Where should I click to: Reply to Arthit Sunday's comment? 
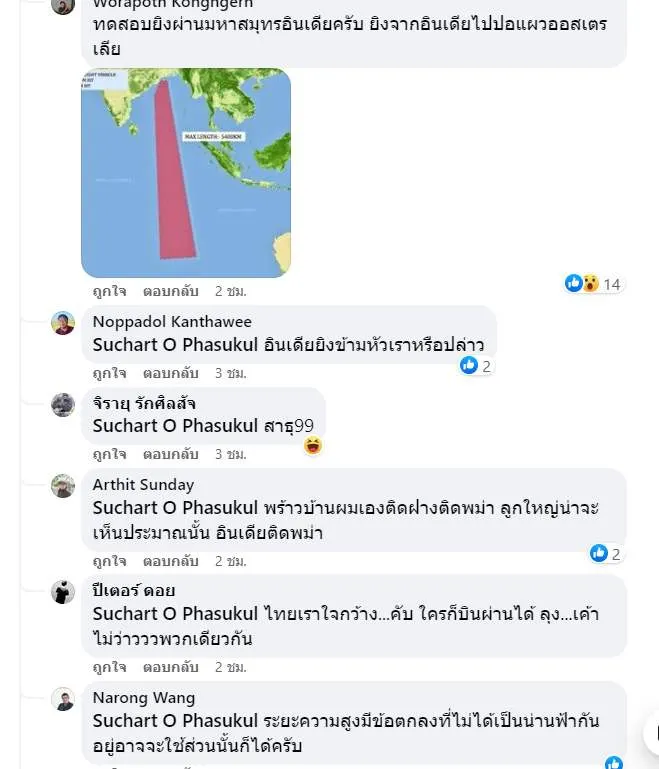(x=170, y=561)
